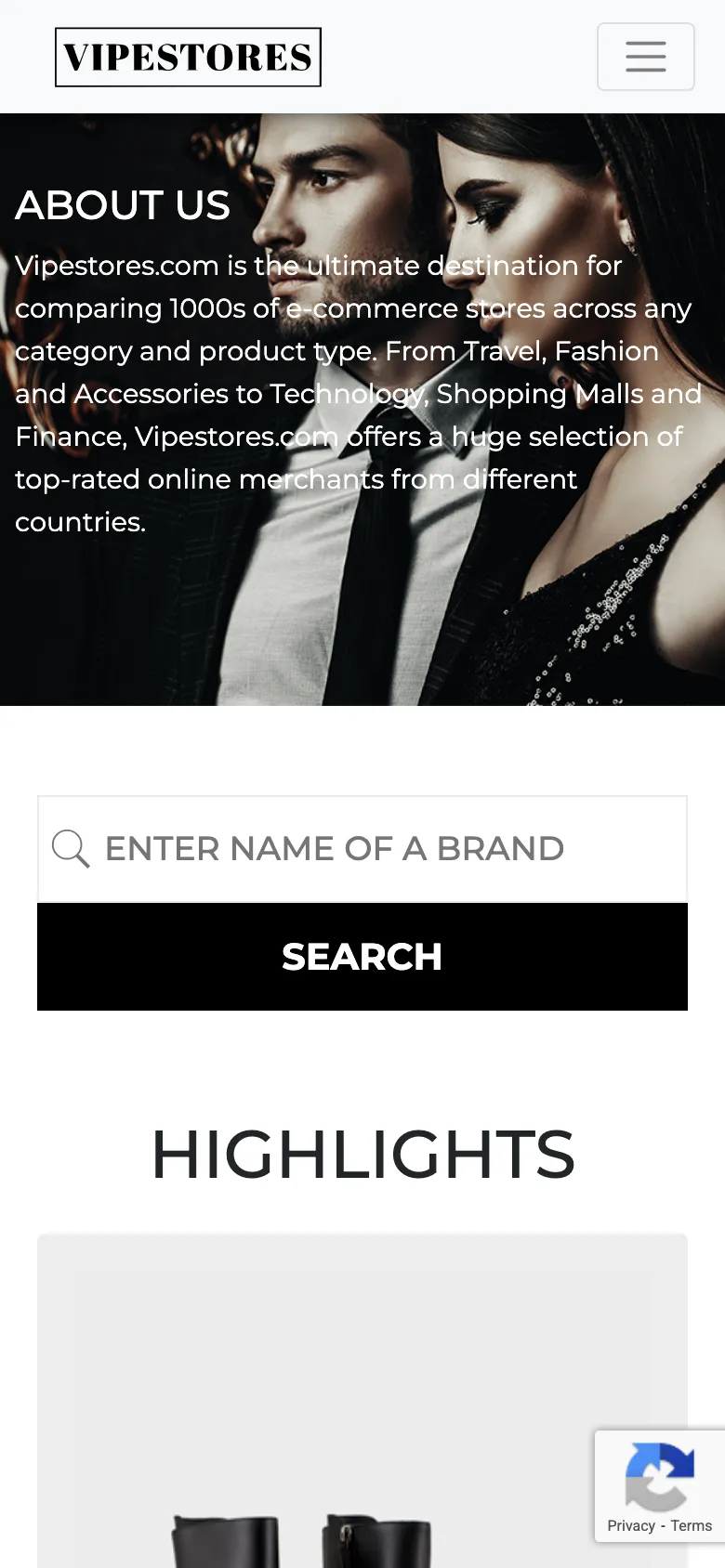Open the reCAPTCHA Privacy link

631,1525
